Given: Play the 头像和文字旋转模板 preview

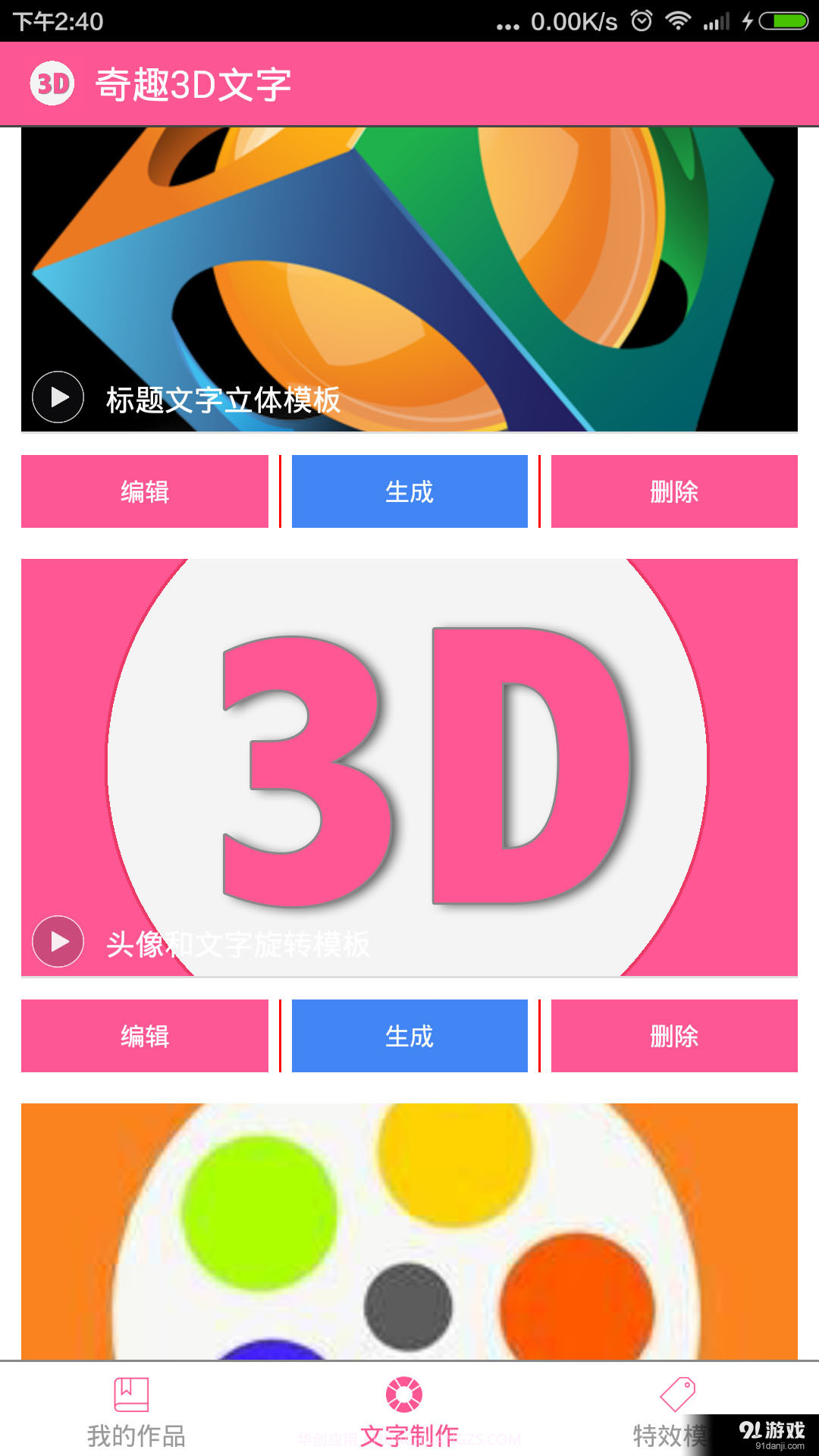Looking at the screenshot, I should (57, 940).
